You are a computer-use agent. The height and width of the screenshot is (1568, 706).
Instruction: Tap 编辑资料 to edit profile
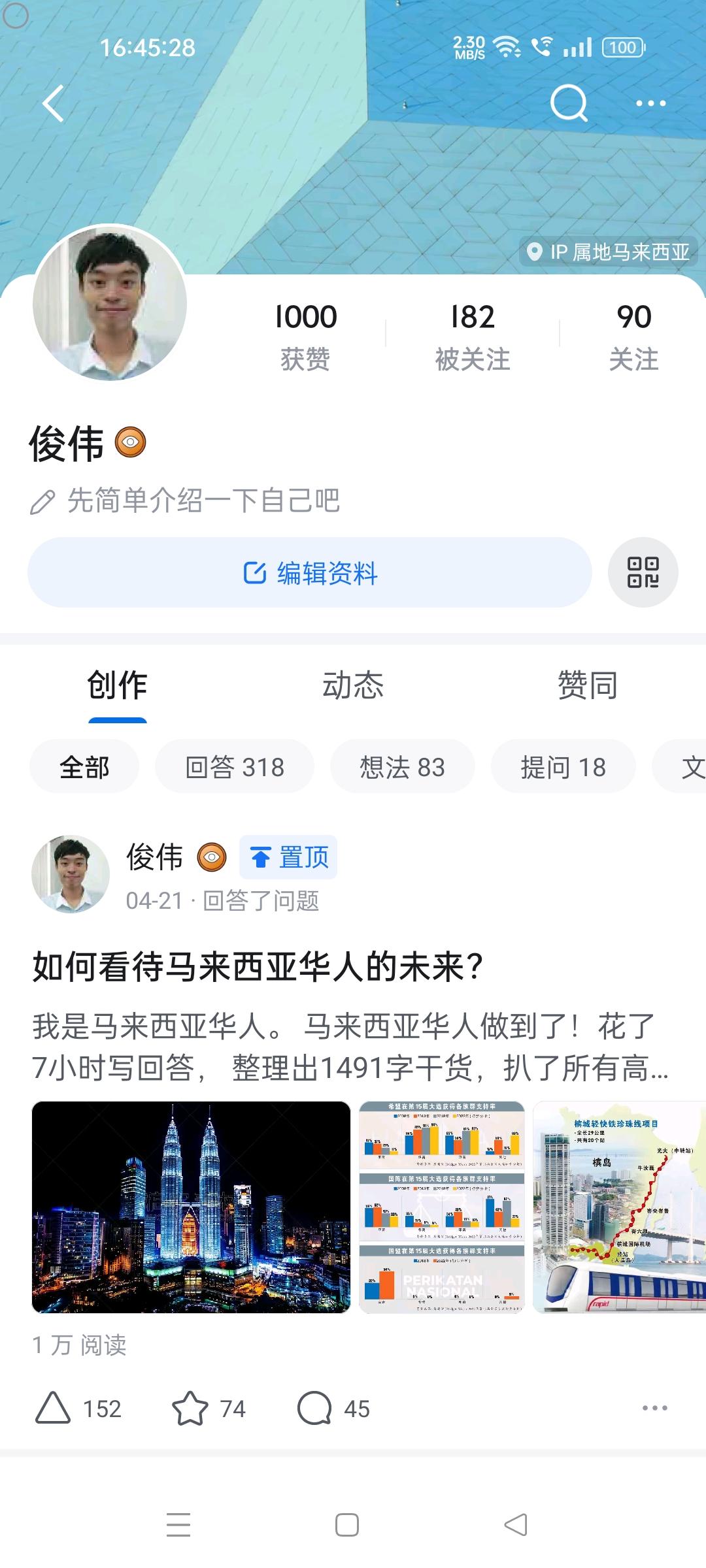310,573
